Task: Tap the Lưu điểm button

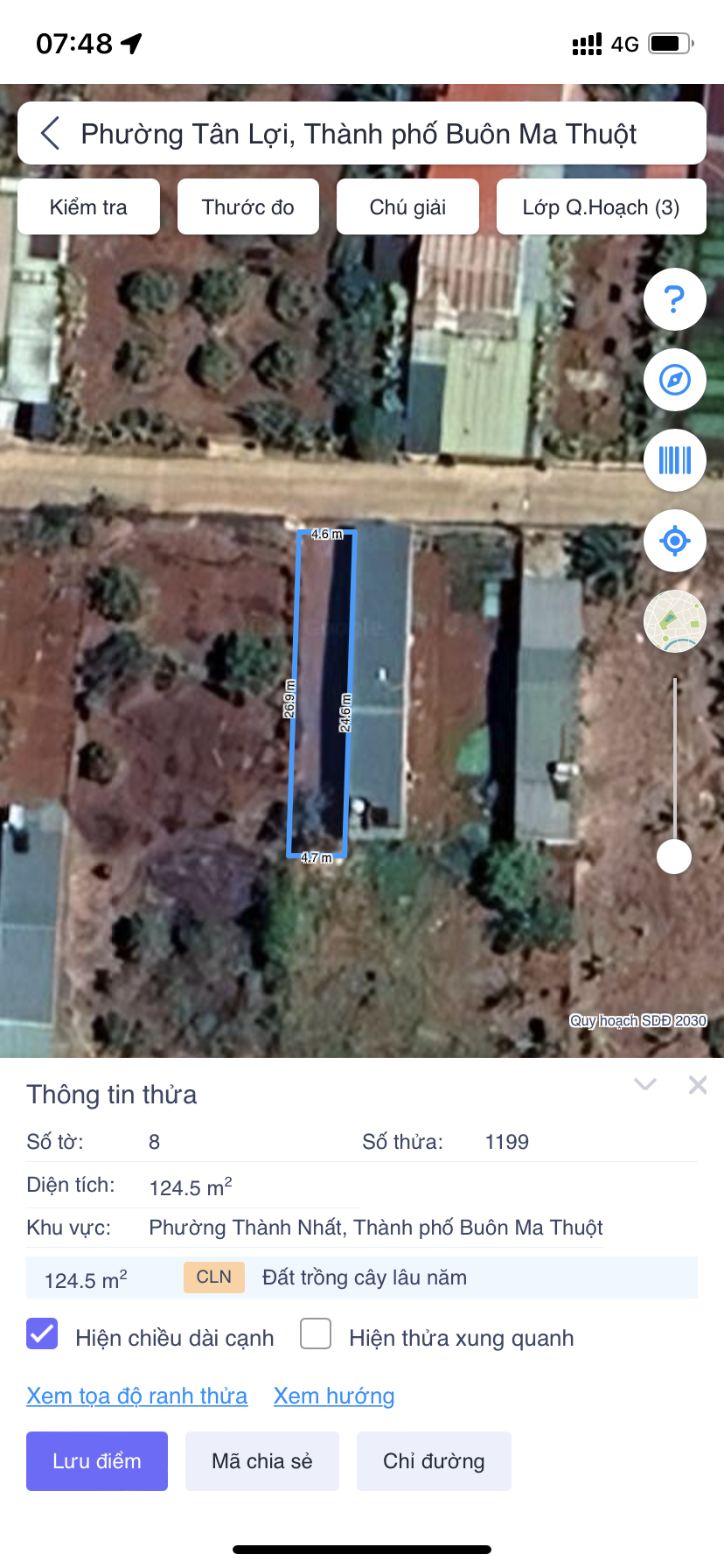Action: click(97, 1461)
